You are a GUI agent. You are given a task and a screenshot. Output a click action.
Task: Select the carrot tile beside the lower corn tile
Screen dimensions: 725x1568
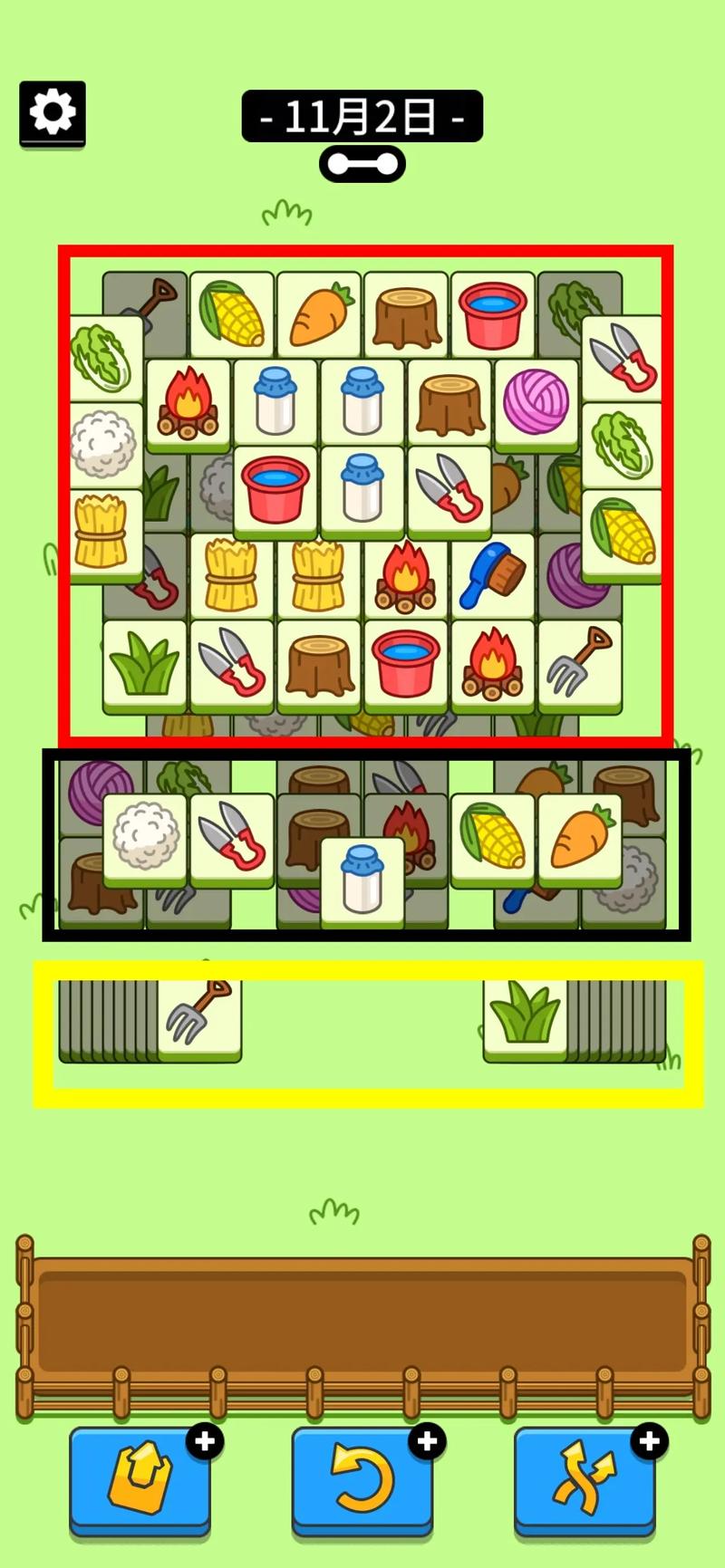point(580,837)
